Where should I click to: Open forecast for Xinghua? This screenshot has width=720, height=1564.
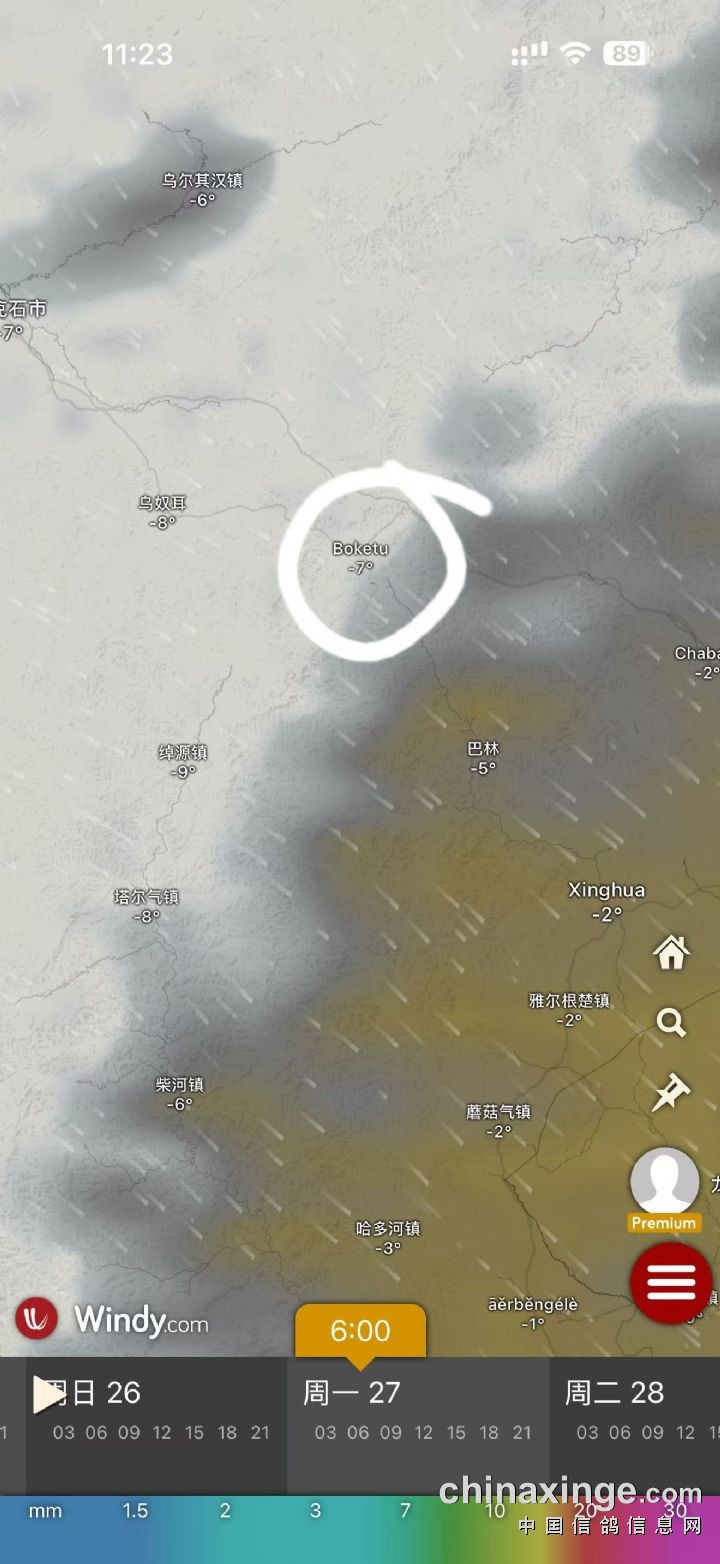[606, 900]
